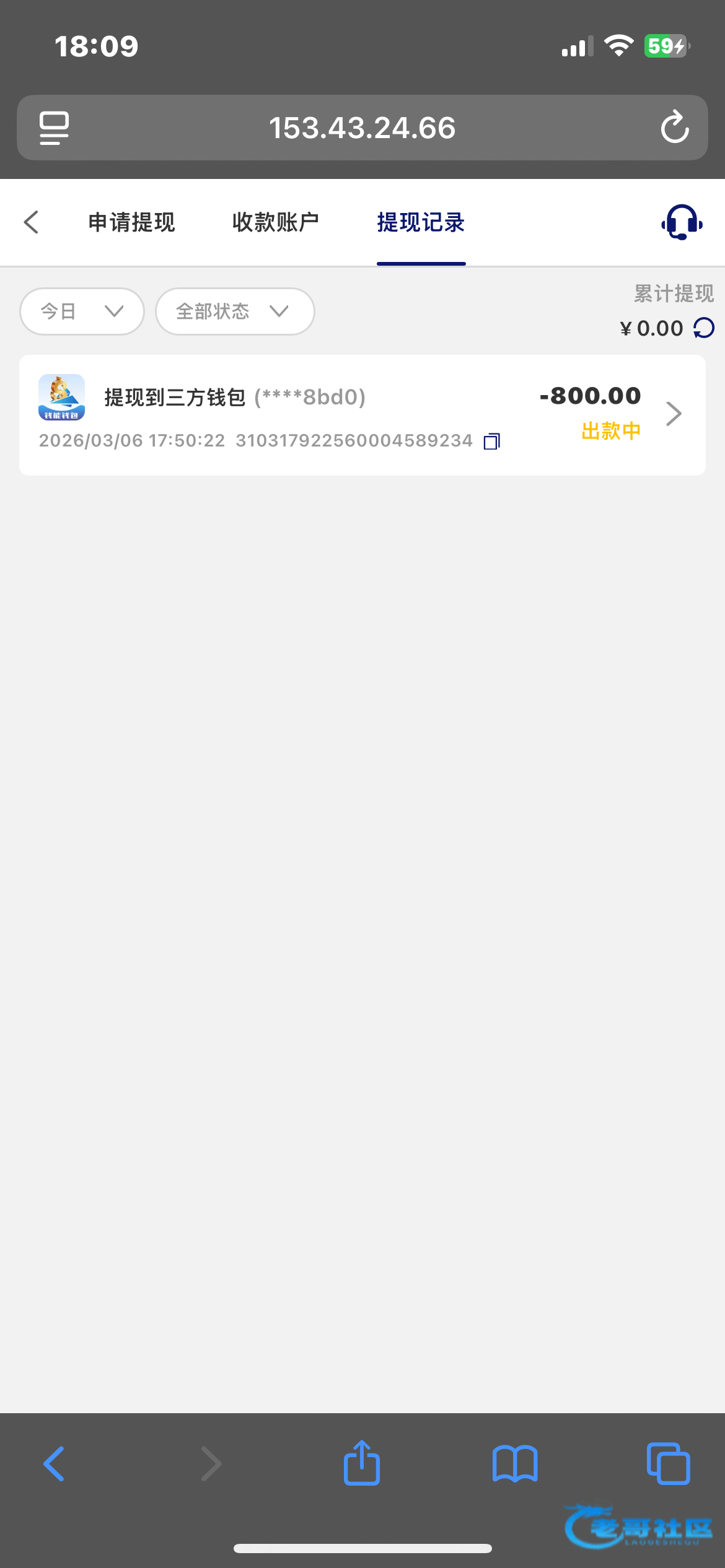Expand the 今日 date filter dropdown
This screenshot has width=725, height=1568.
tap(82, 311)
